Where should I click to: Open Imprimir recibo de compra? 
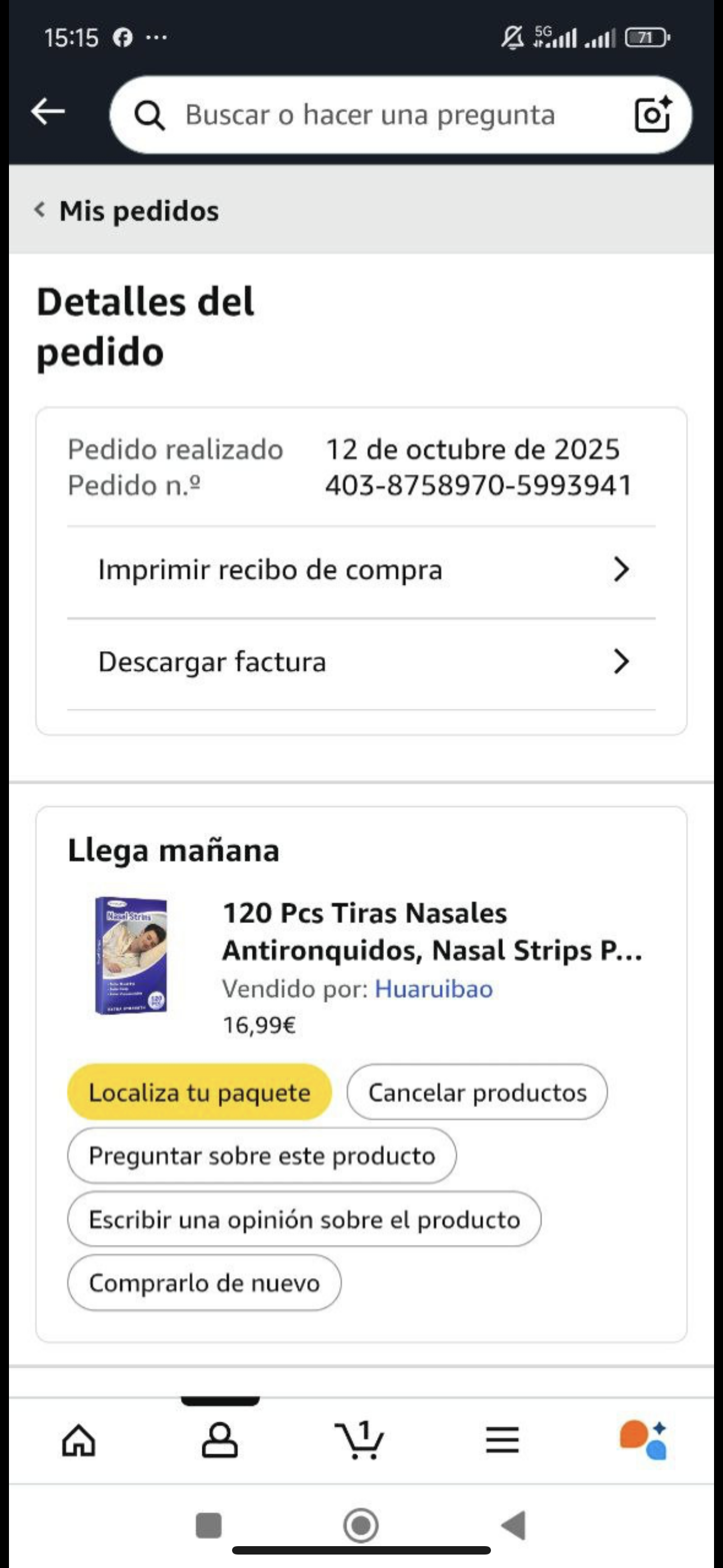[x=361, y=570]
